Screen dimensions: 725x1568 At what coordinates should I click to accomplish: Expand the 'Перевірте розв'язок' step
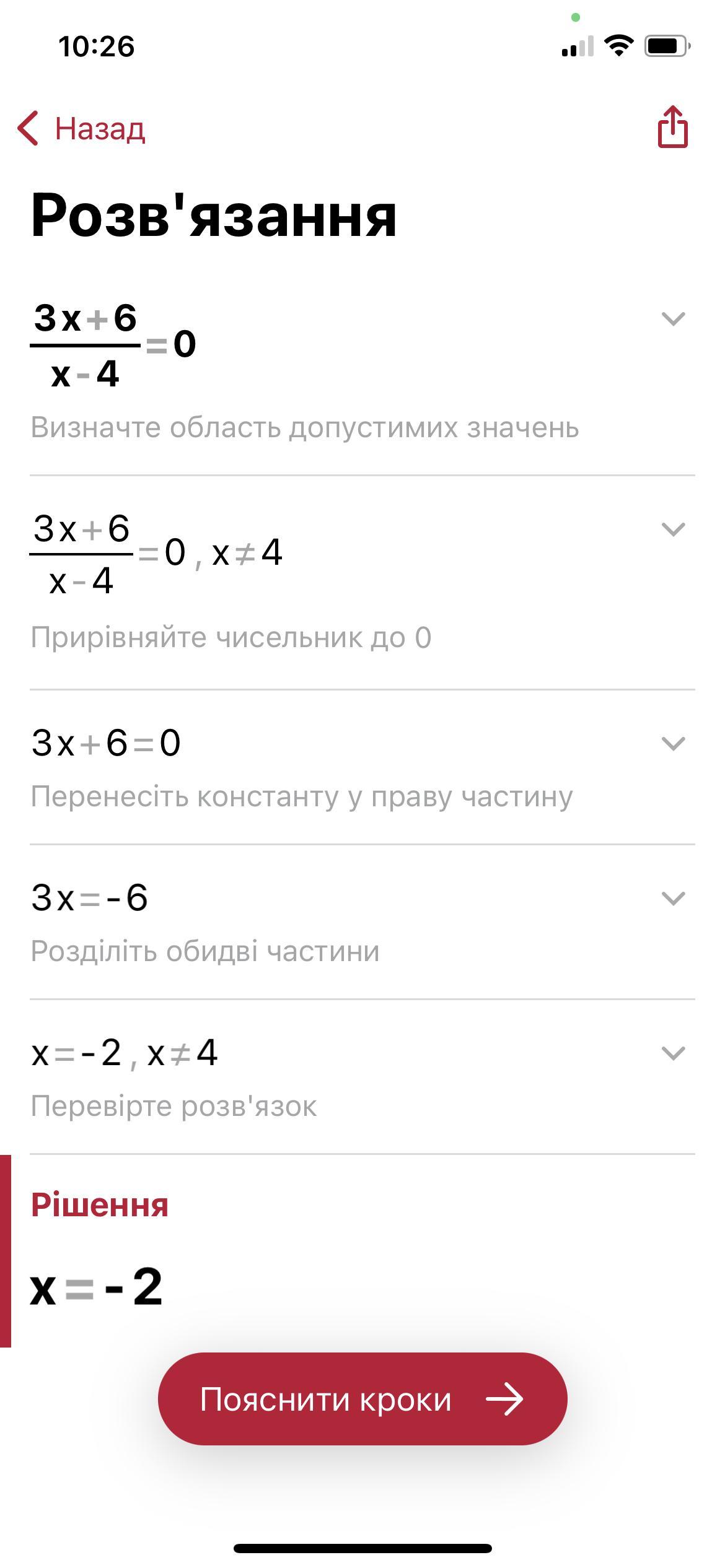[673, 1053]
